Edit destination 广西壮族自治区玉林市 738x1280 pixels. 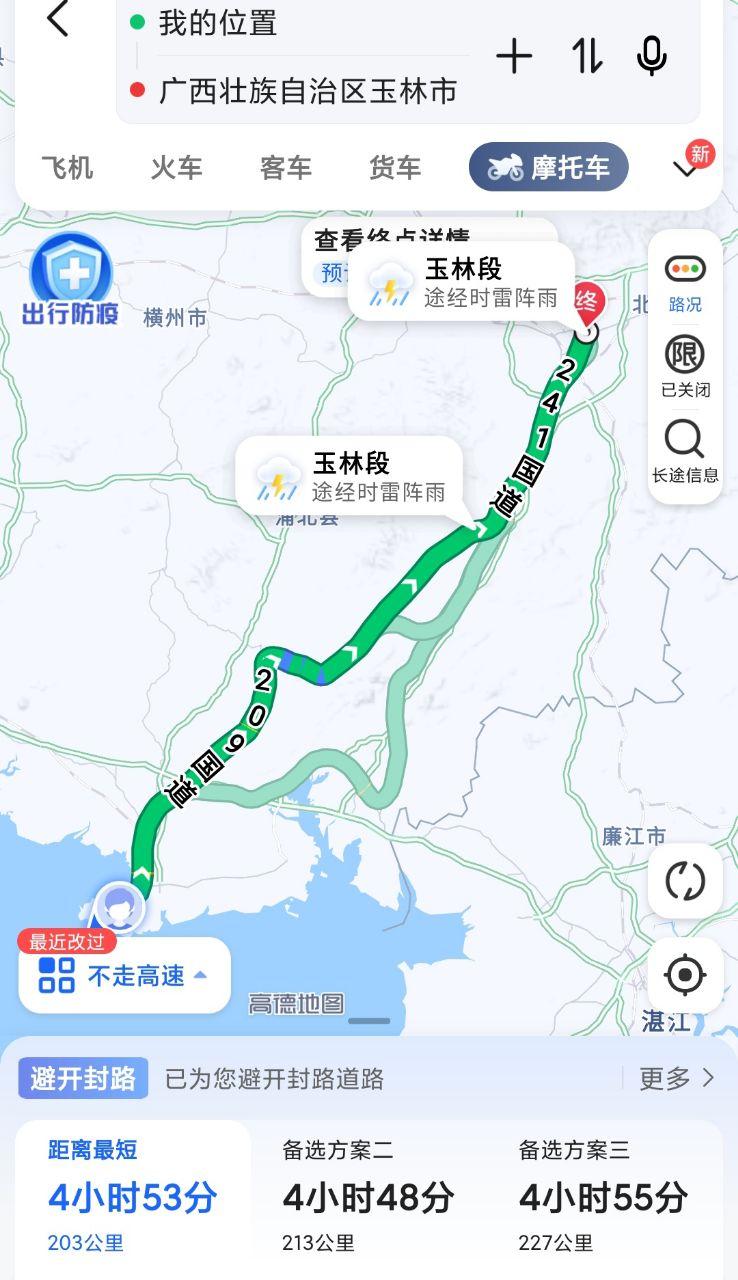coord(308,91)
